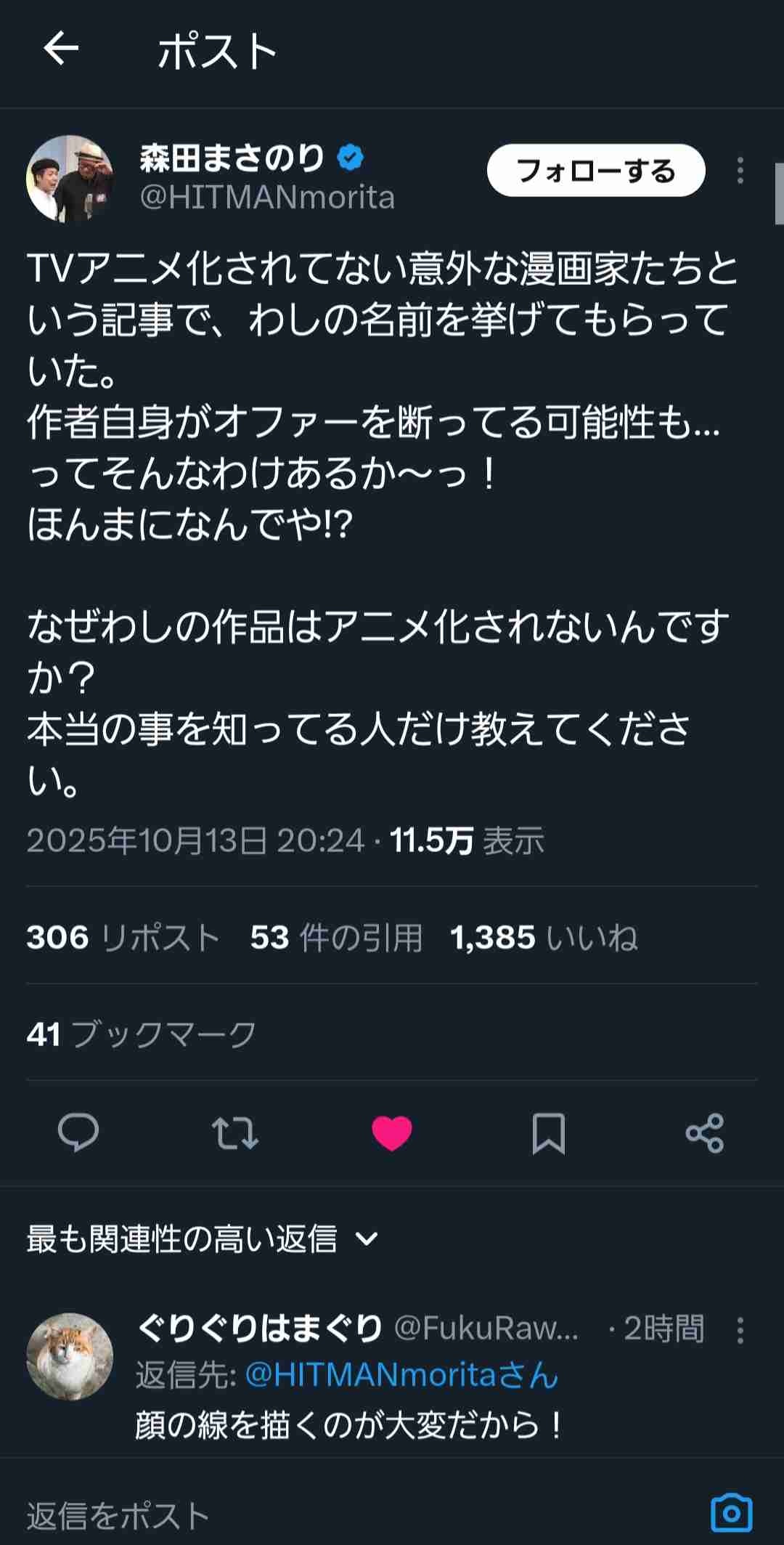The image size is (784, 1545).
Task: Bookmark this post
Action: pos(548,1132)
